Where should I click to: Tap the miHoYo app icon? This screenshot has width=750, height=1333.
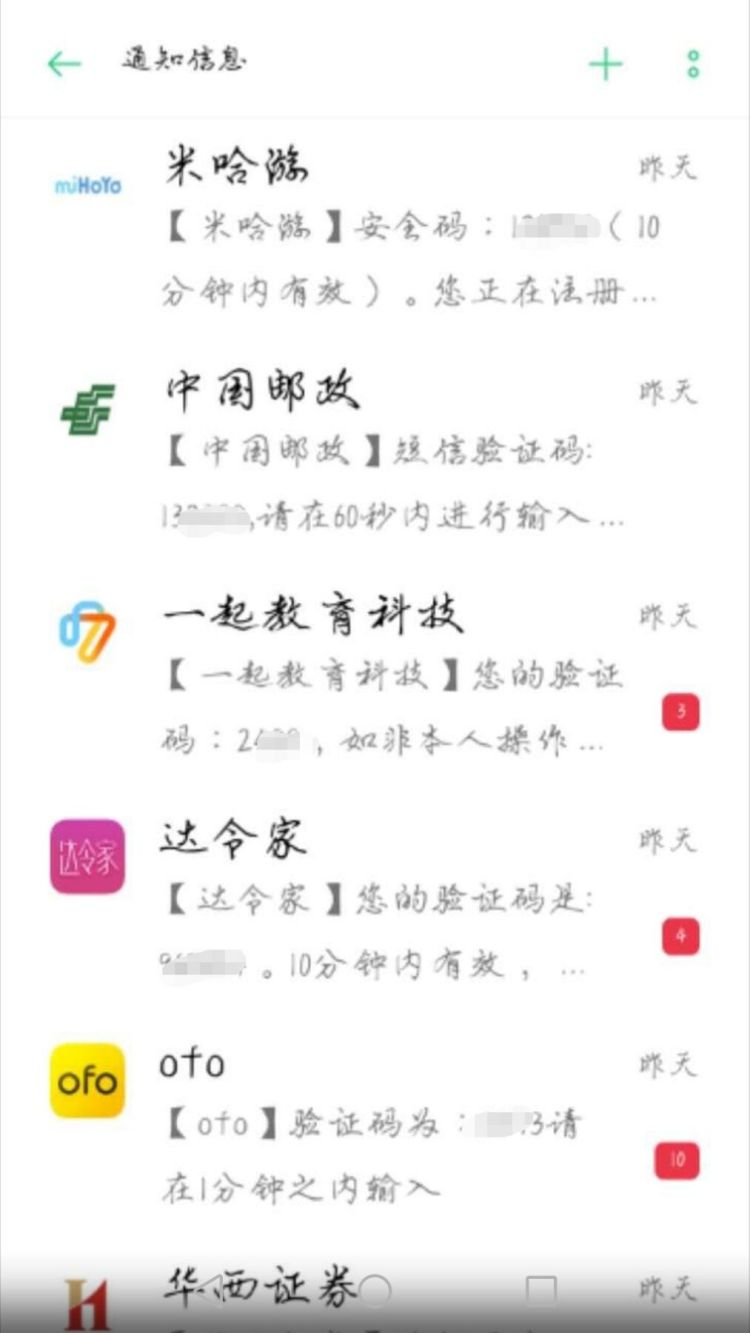coord(88,182)
